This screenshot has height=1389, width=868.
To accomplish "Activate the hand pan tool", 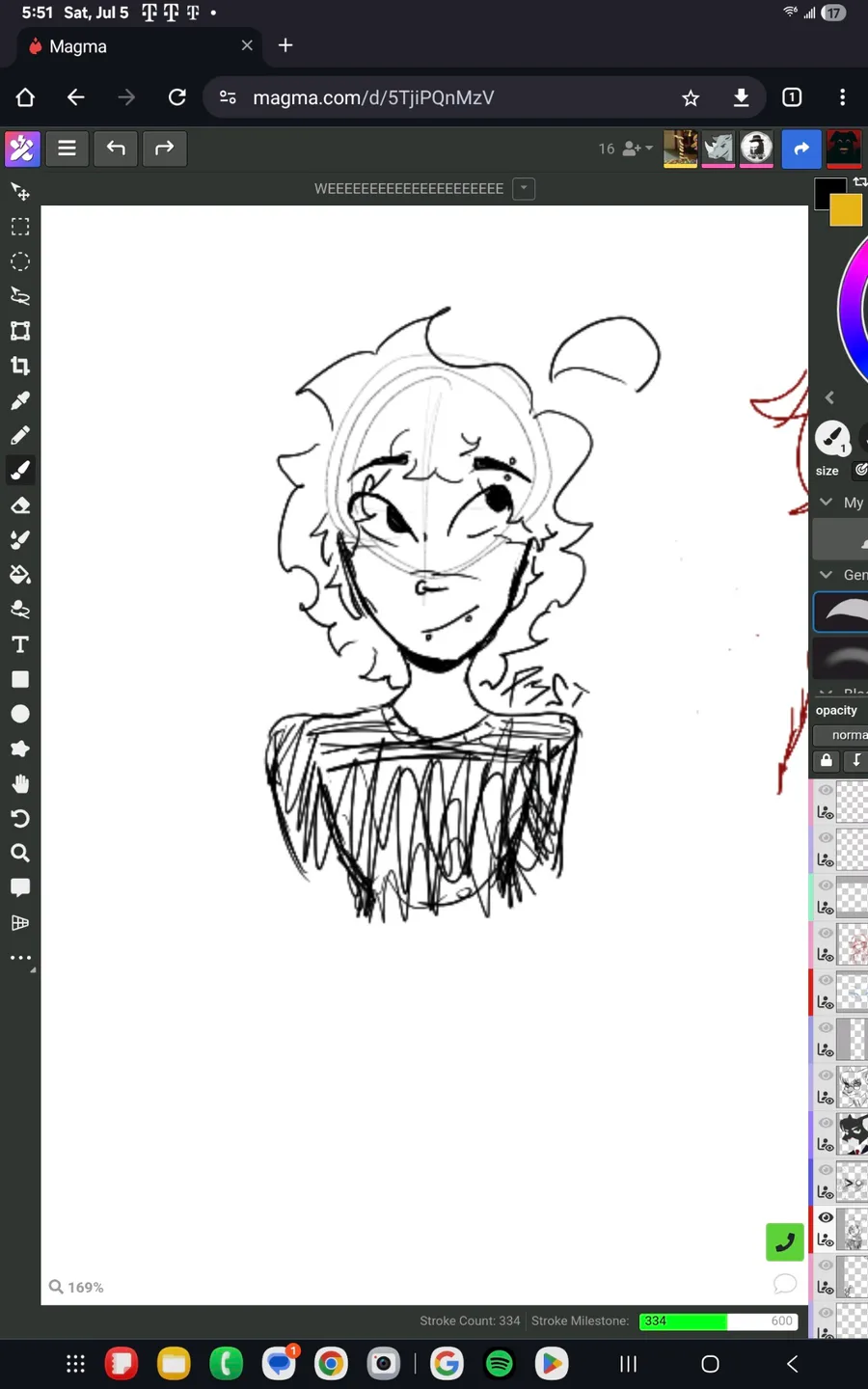I will (20, 783).
